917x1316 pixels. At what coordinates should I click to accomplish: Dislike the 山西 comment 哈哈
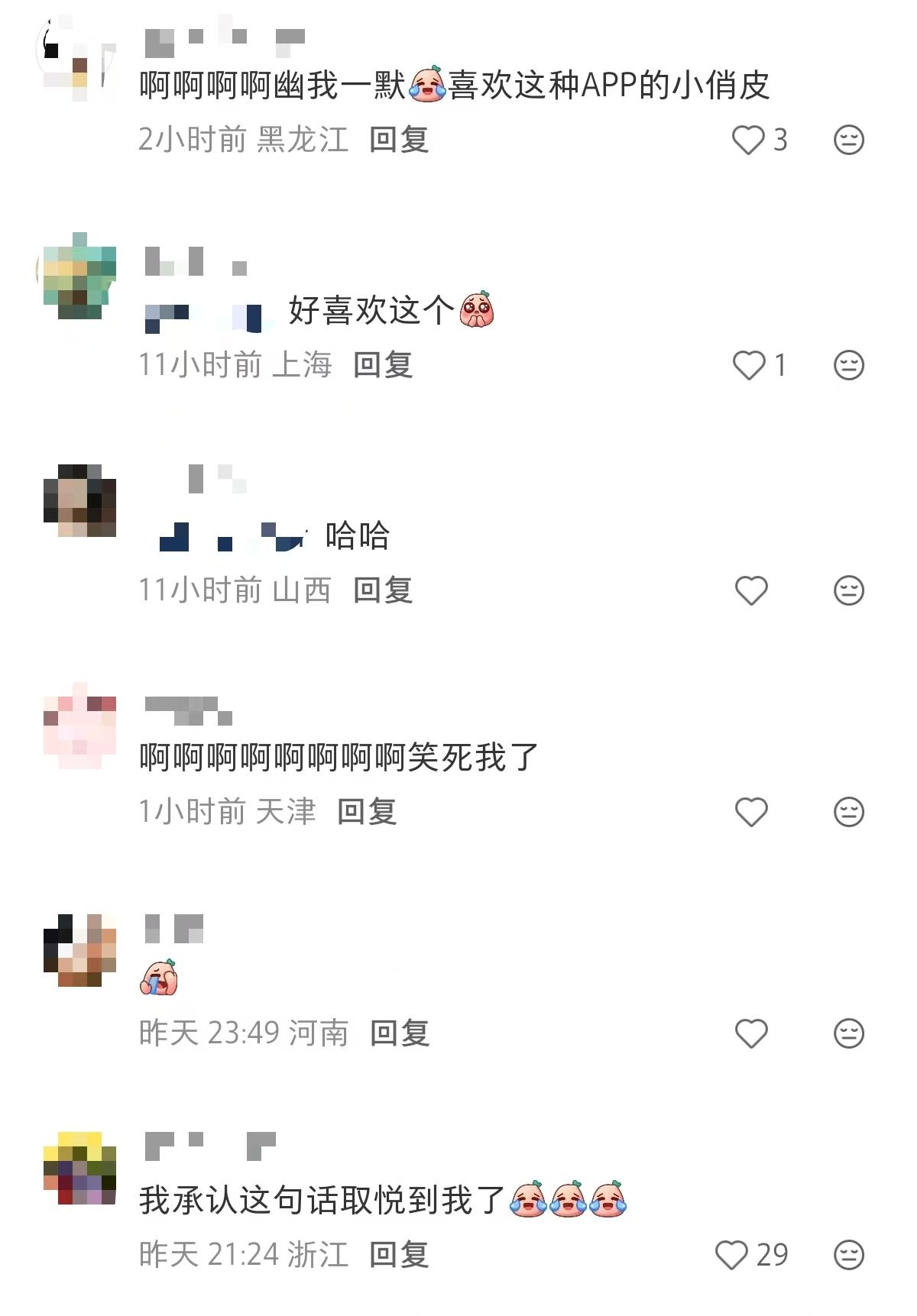click(848, 590)
